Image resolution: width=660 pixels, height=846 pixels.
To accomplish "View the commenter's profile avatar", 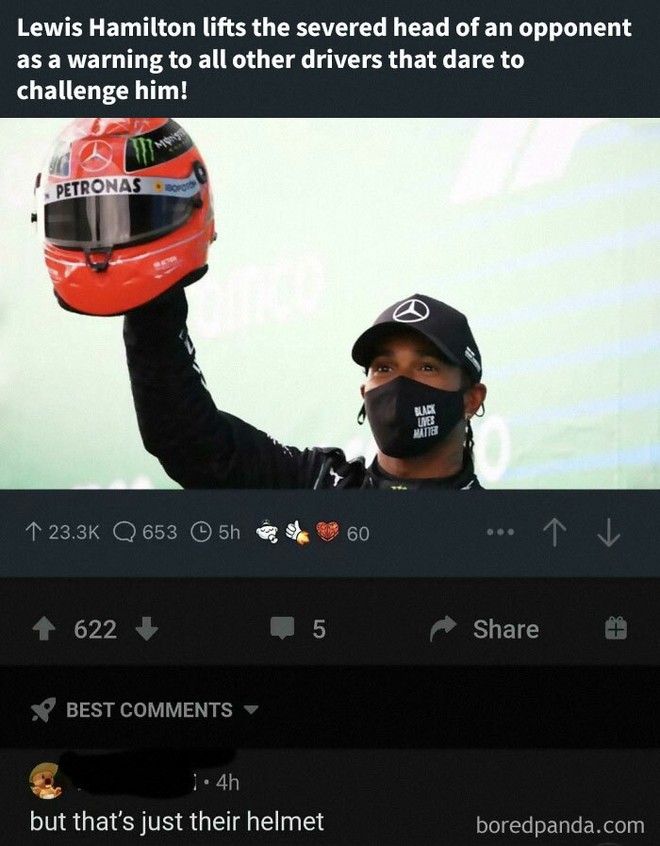I will [x=43, y=779].
